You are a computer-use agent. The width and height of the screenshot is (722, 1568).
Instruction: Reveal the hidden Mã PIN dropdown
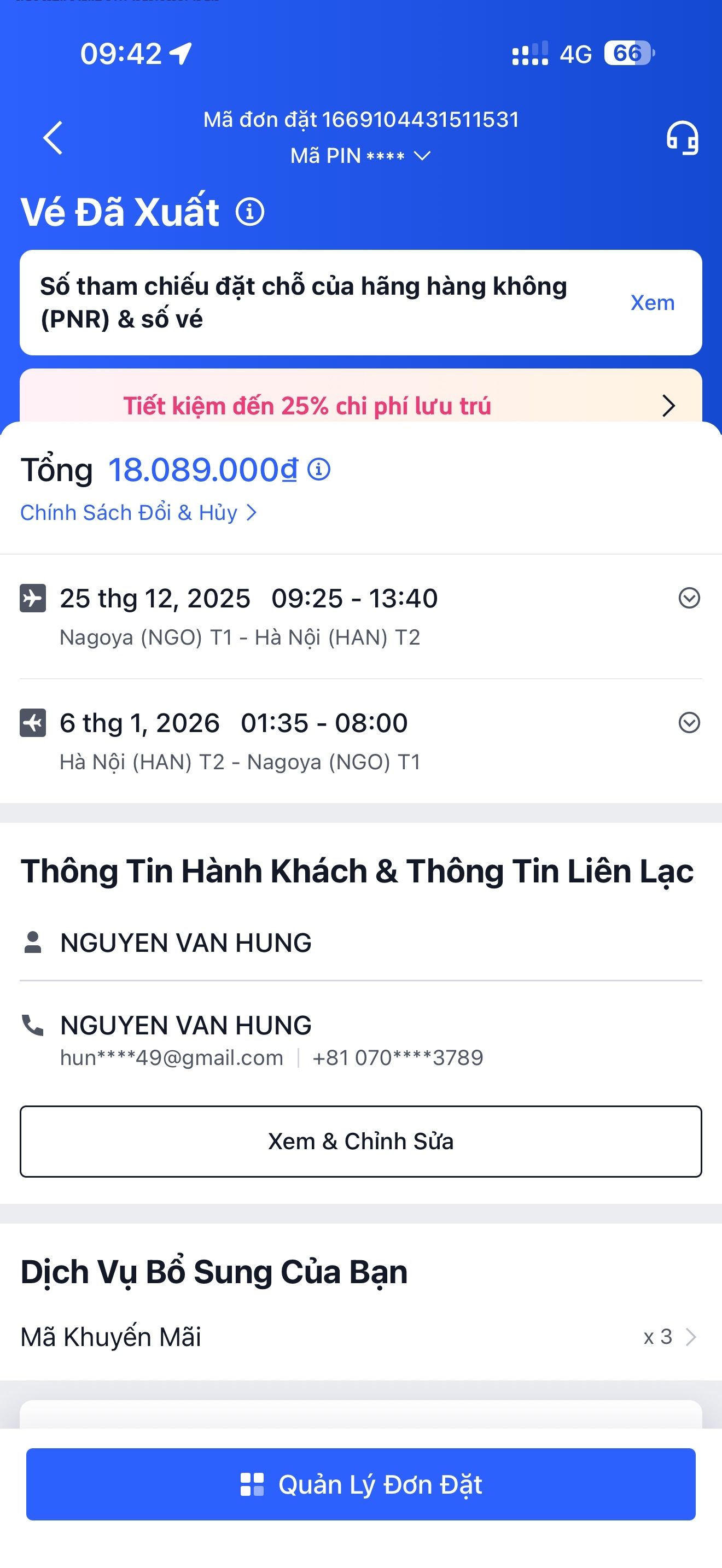click(360, 156)
